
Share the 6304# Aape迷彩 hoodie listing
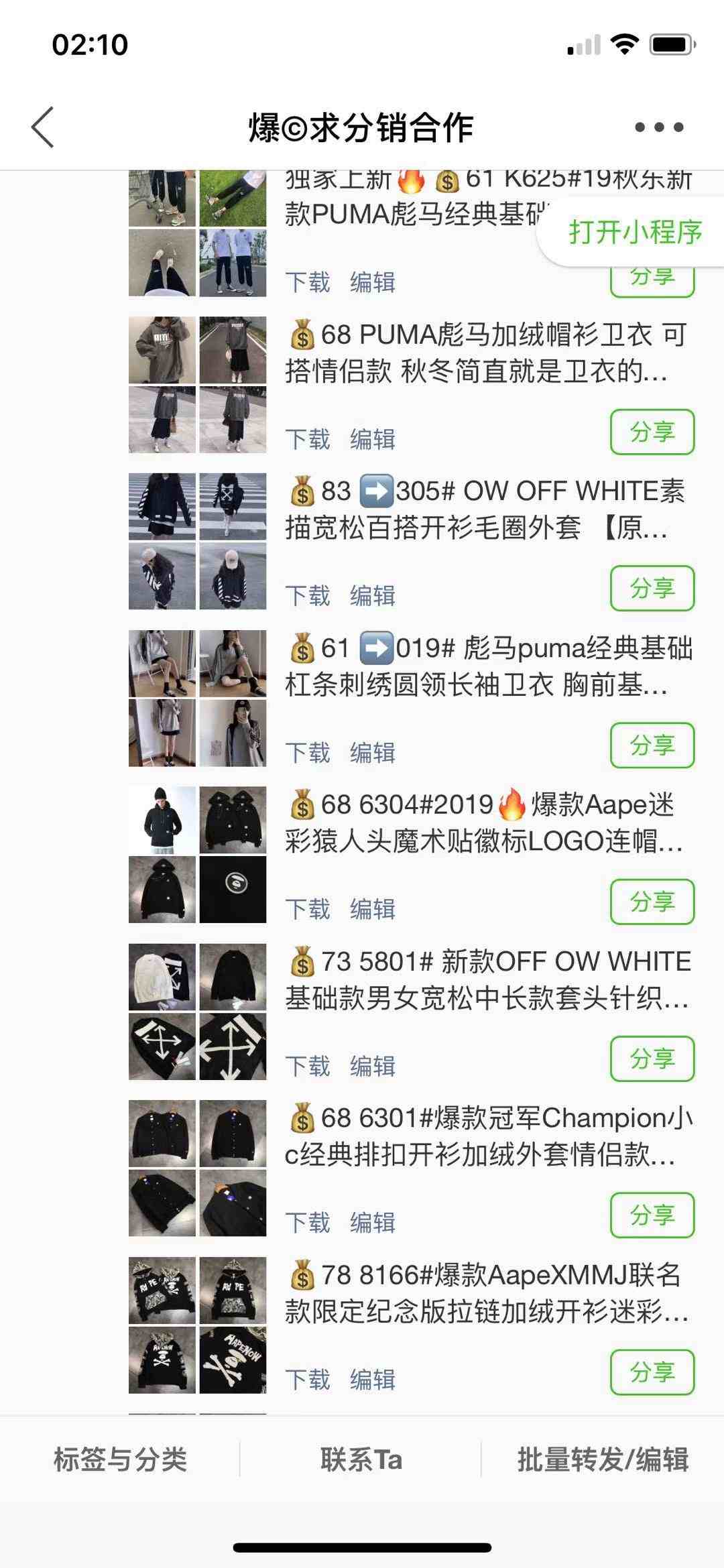[x=652, y=902]
